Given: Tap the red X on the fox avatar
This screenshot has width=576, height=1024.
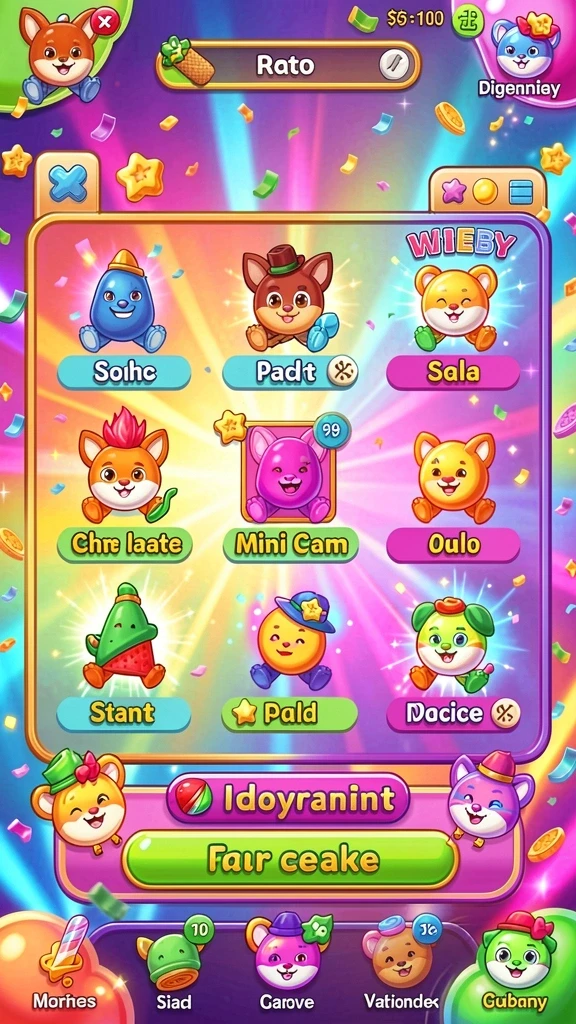Looking at the screenshot, I should coord(104,24).
